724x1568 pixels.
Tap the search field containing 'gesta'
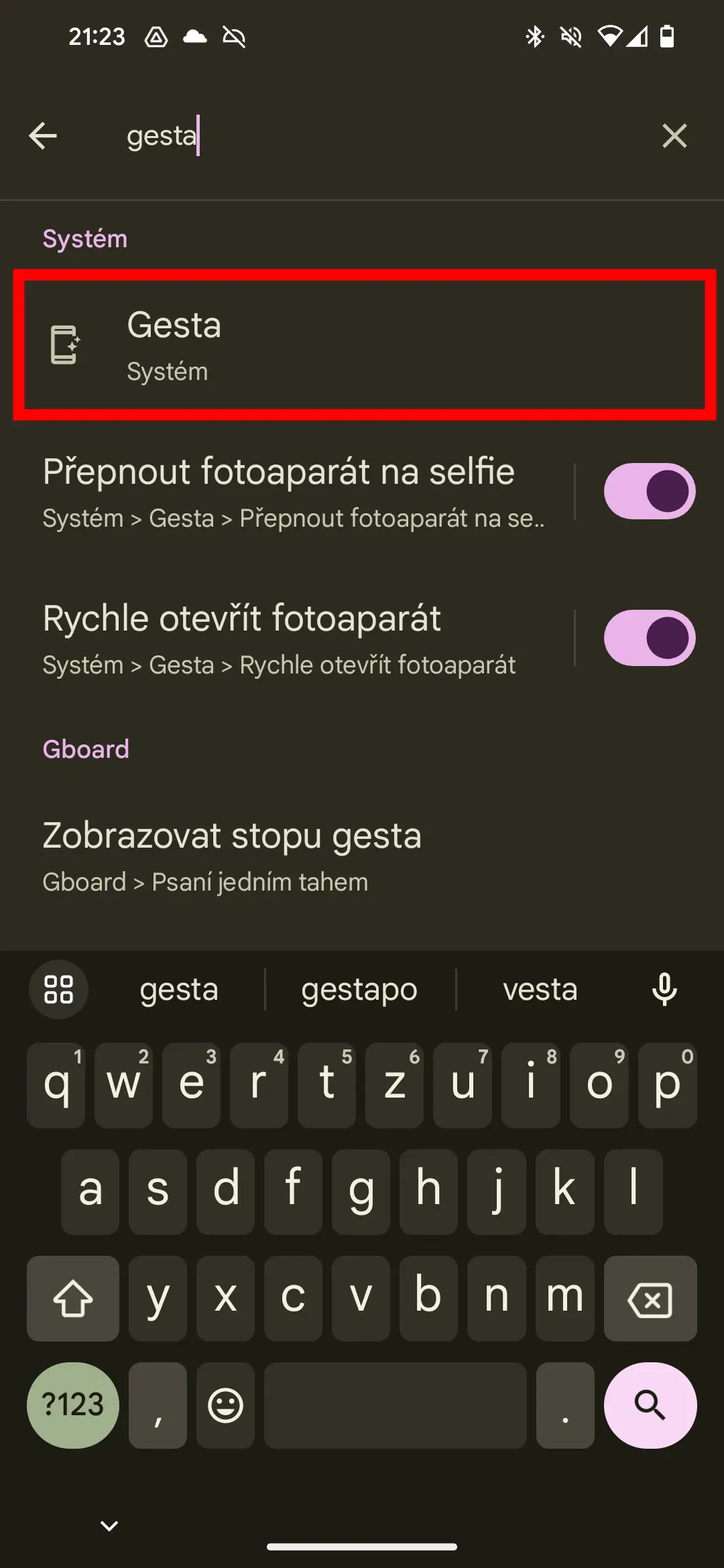tap(375, 136)
